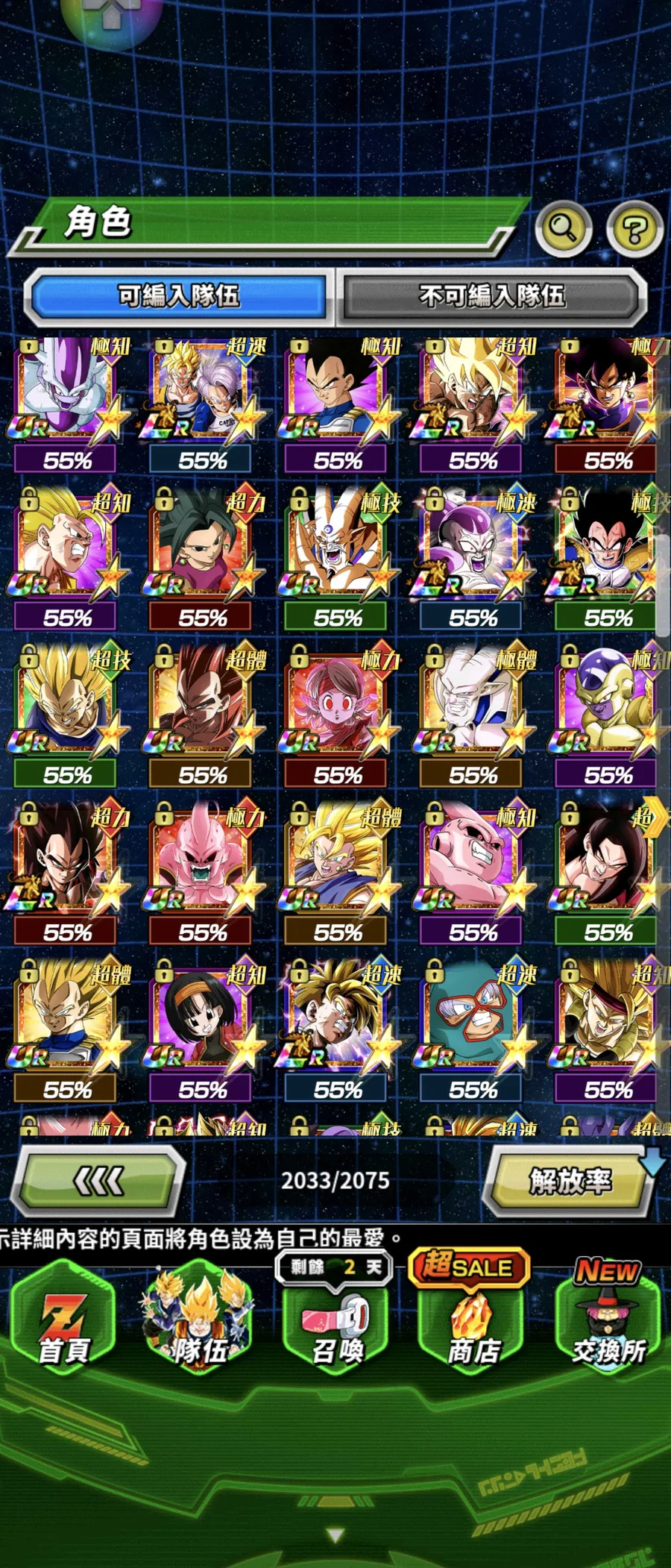The width and height of the screenshot is (671, 1568).
Task: Go back with the triple-arrow button
Action: coord(100,1181)
